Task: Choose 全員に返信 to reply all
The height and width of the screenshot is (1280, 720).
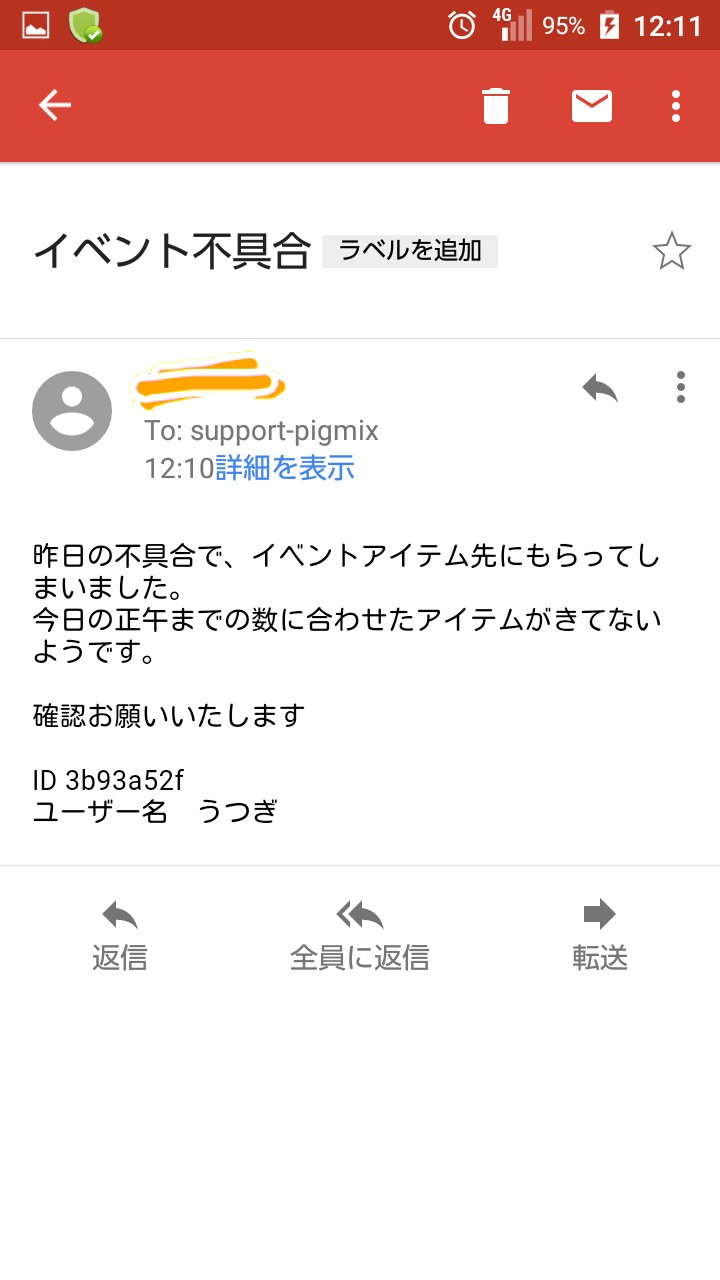Action: (x=360, y=935)
